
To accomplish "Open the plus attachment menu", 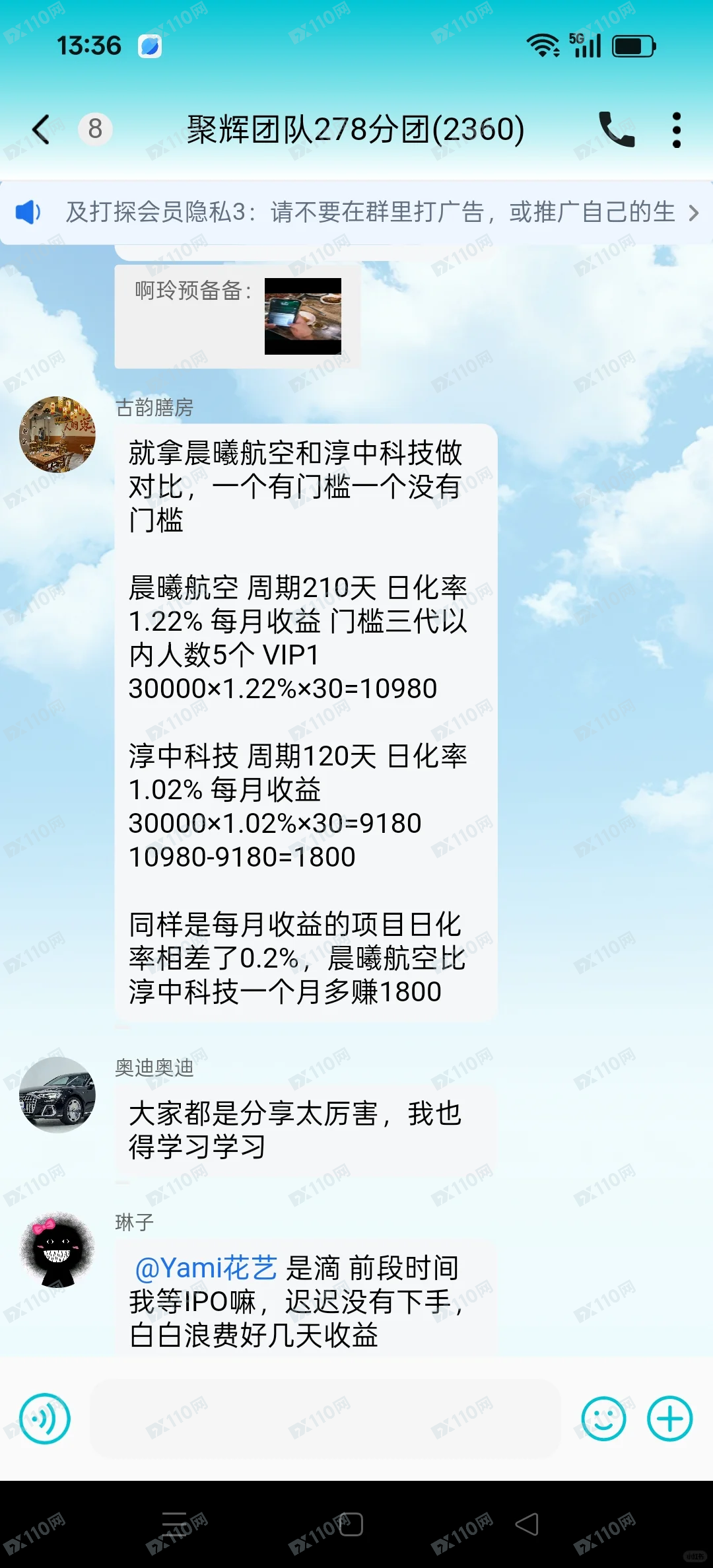I will tap(669, 1419).
